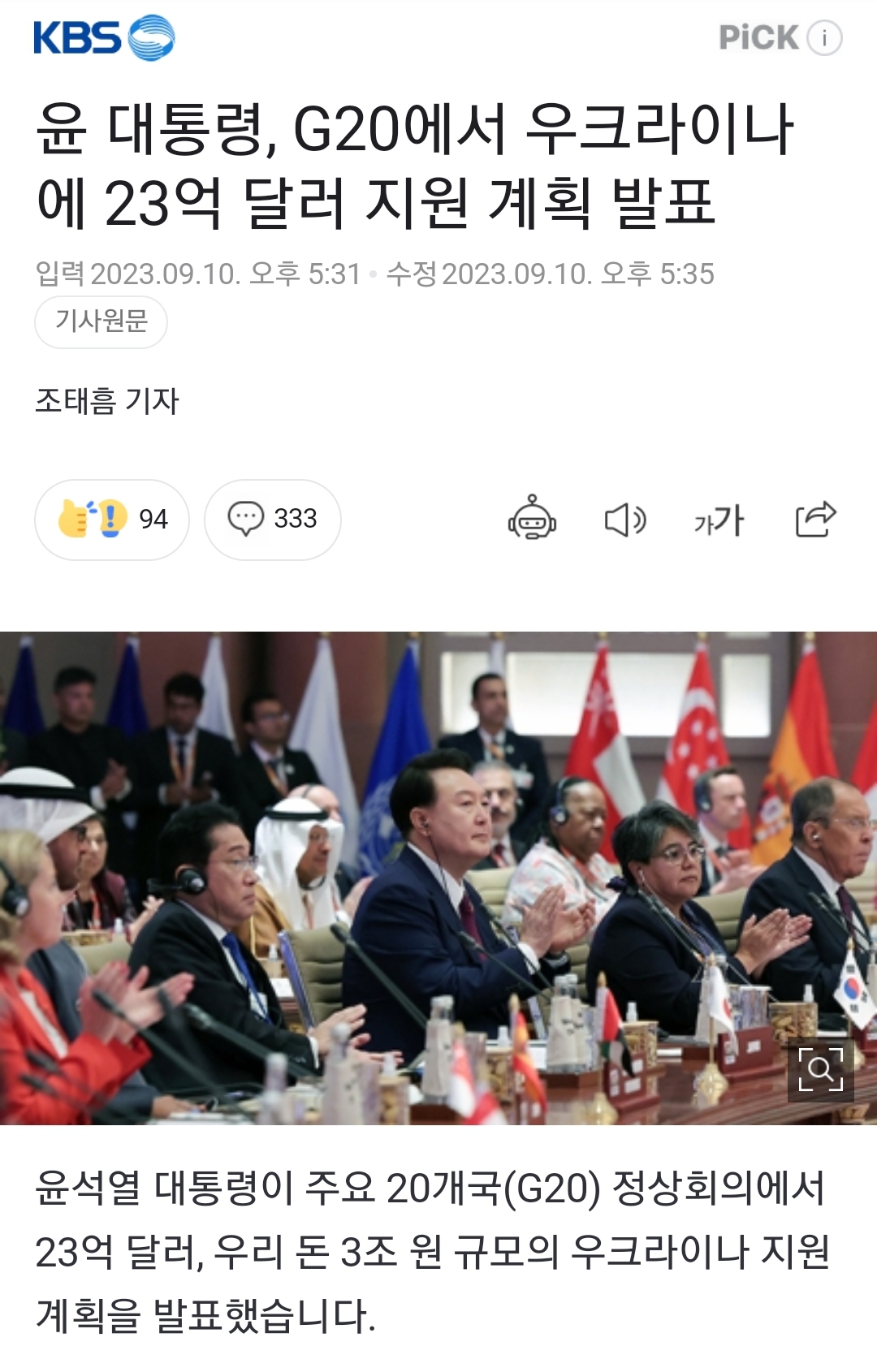Tap the PiCK info icon
Screen dimensions: 877x1372
pyautogui.click(x=824, y=37)
